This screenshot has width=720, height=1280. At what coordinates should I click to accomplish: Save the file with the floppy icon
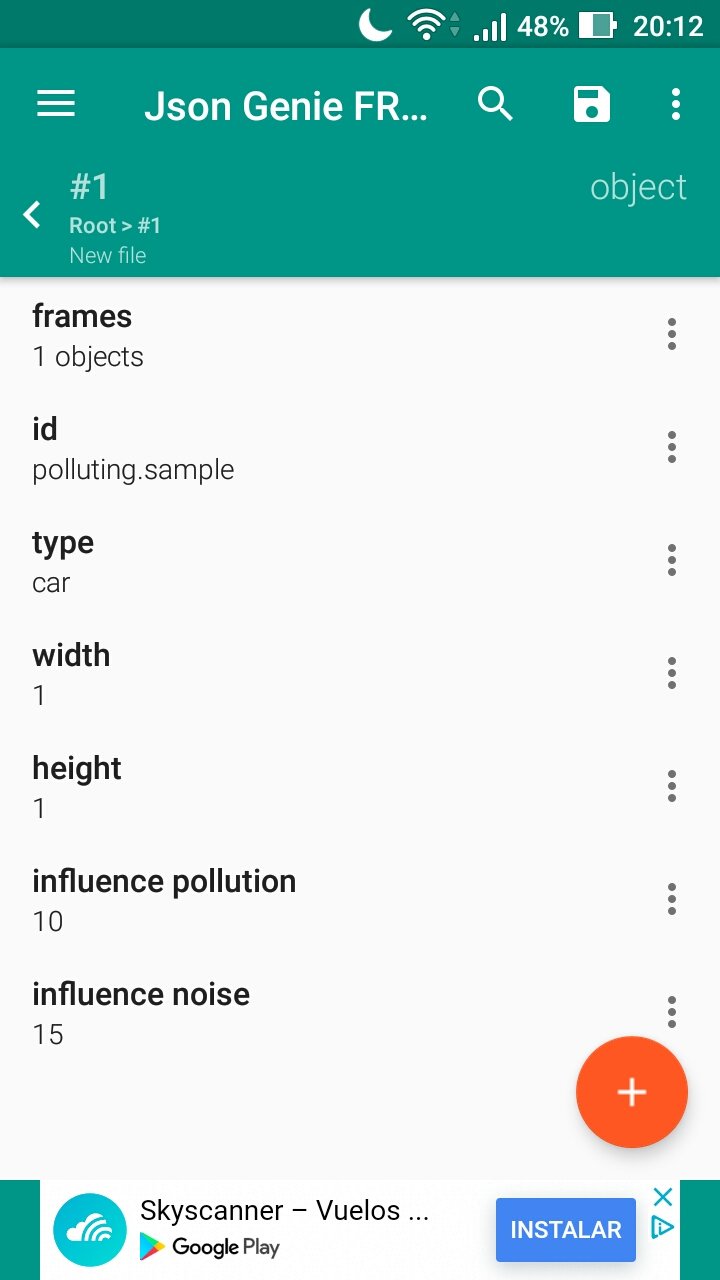pyautogui.click(x=591, y=104)
